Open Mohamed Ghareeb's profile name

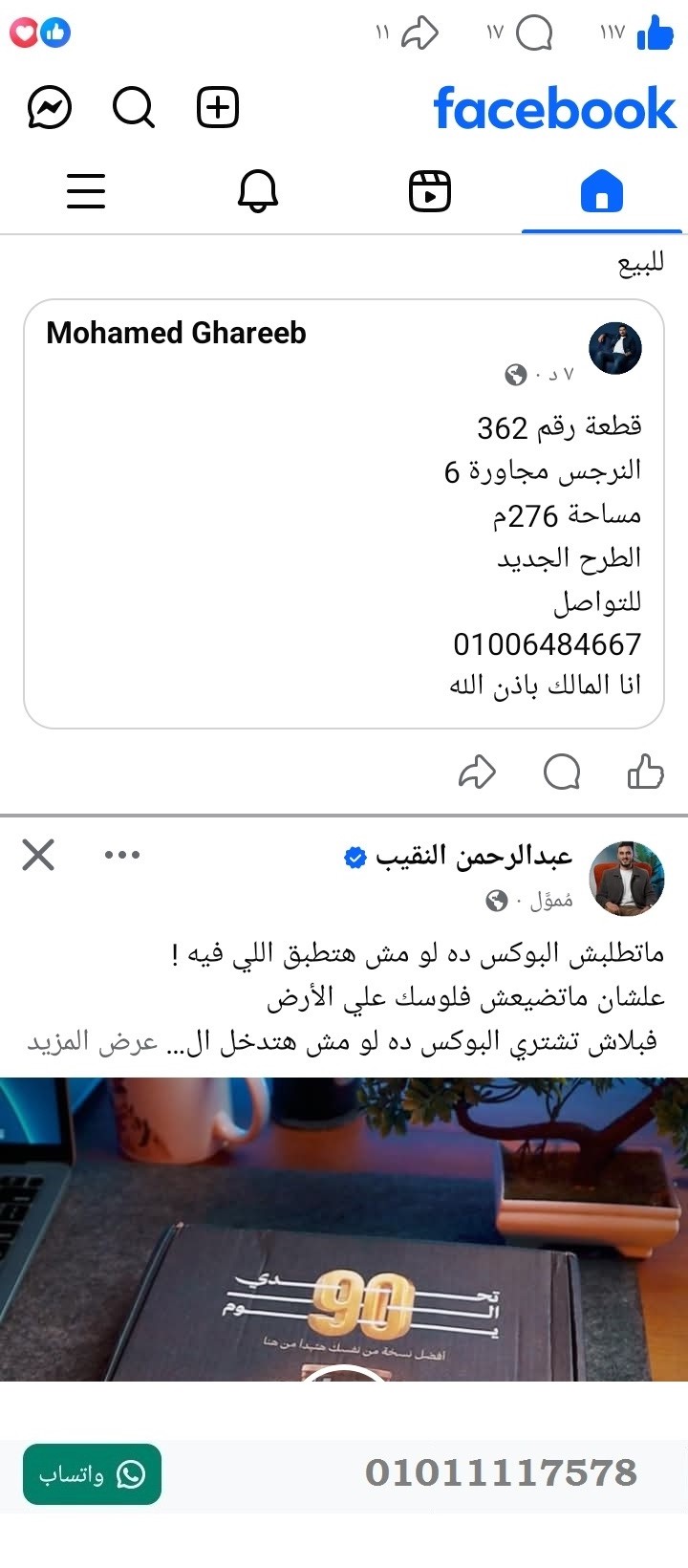click(176, 333)
